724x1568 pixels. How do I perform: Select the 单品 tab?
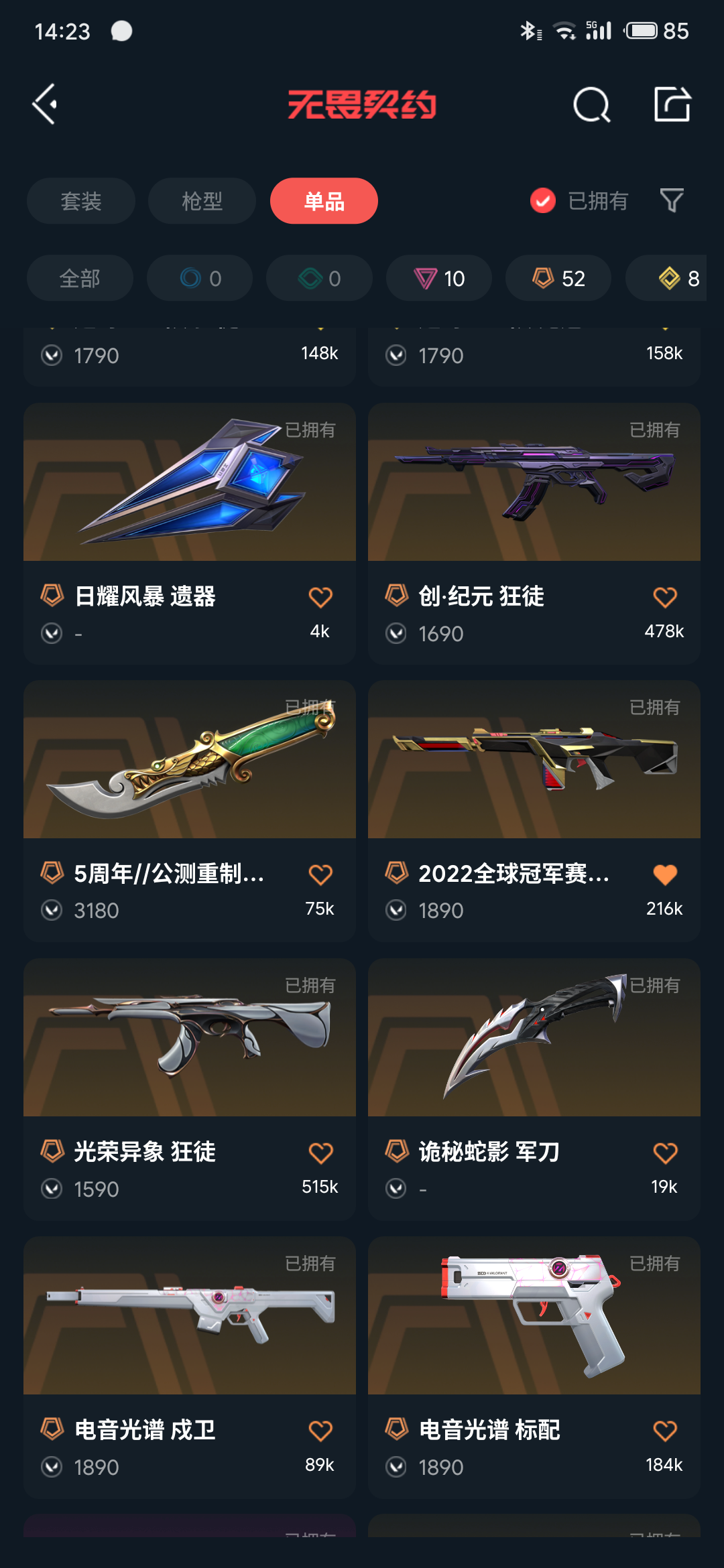pos(324,201)
